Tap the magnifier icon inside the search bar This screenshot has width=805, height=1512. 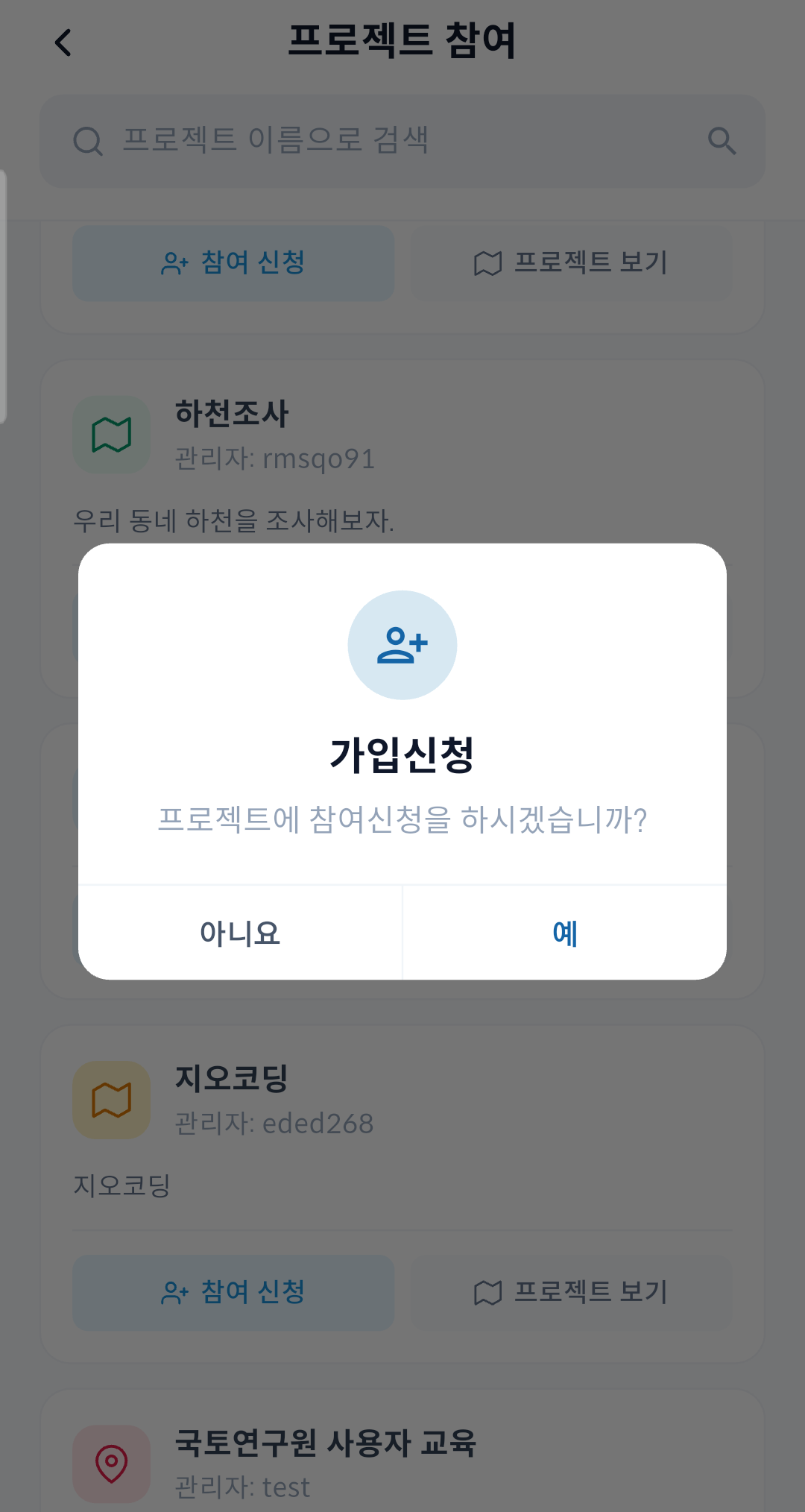(x=87, y=142)
